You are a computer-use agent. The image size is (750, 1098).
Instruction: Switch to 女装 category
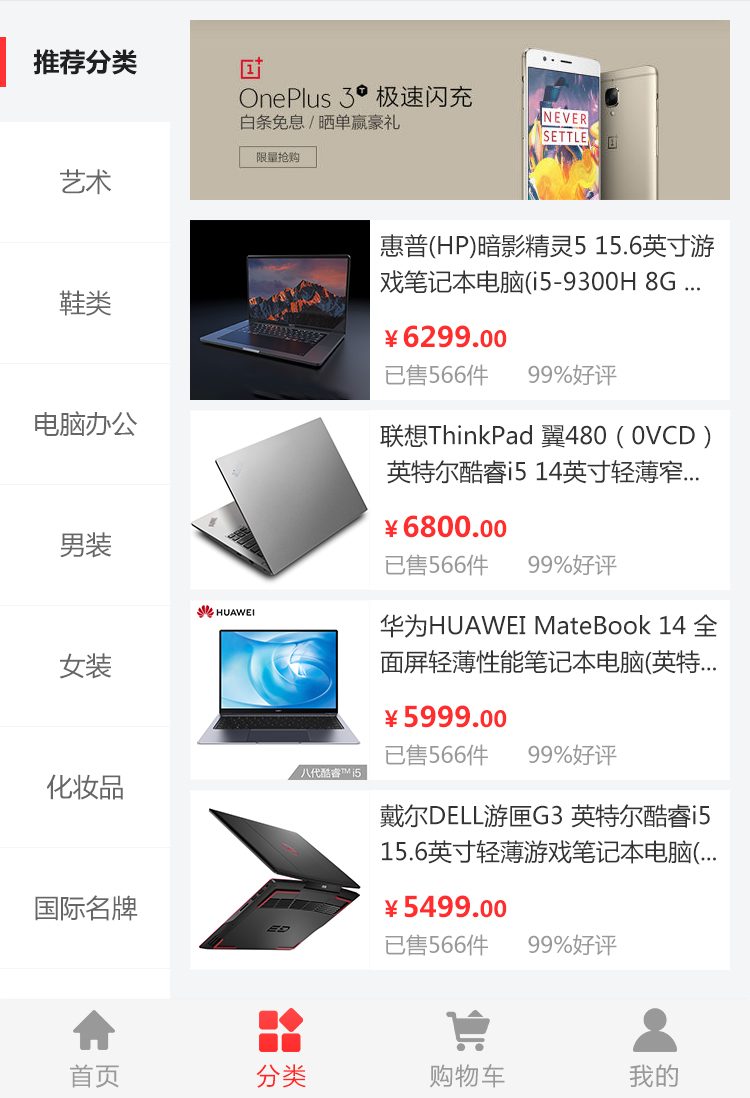coord(85,666)
